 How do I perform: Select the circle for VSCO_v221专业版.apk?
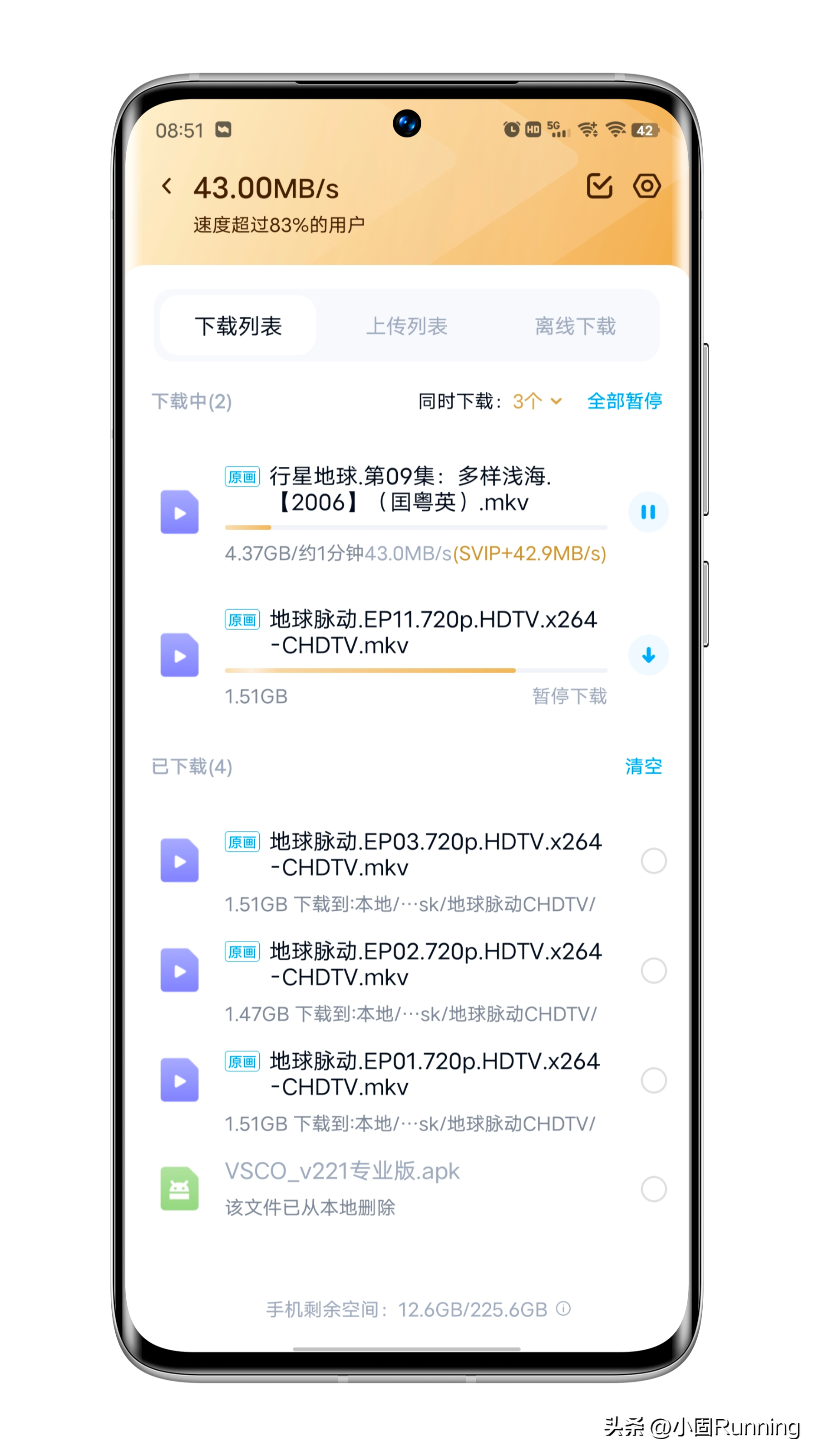coord(653,1189)
